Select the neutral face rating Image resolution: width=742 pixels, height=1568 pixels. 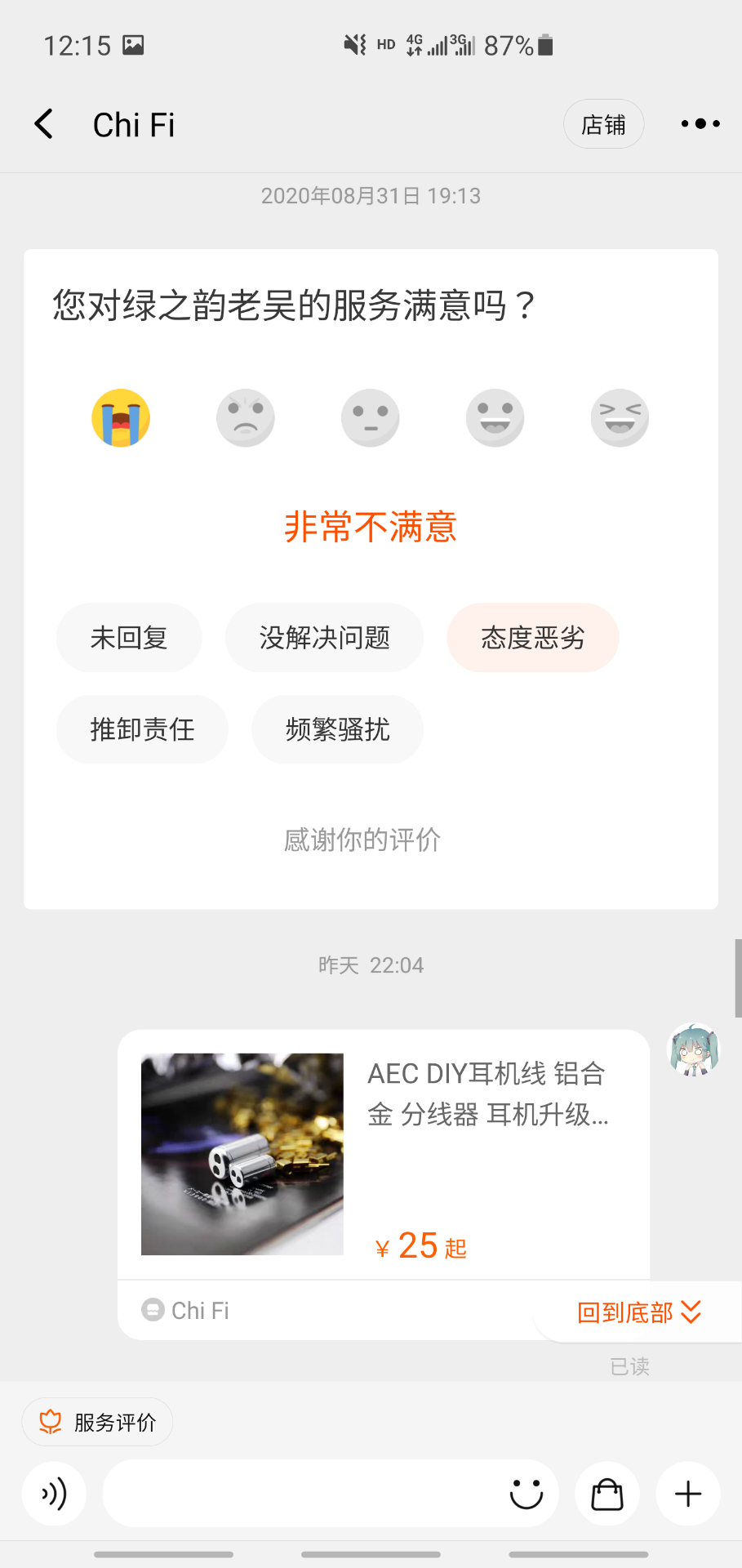371,418
